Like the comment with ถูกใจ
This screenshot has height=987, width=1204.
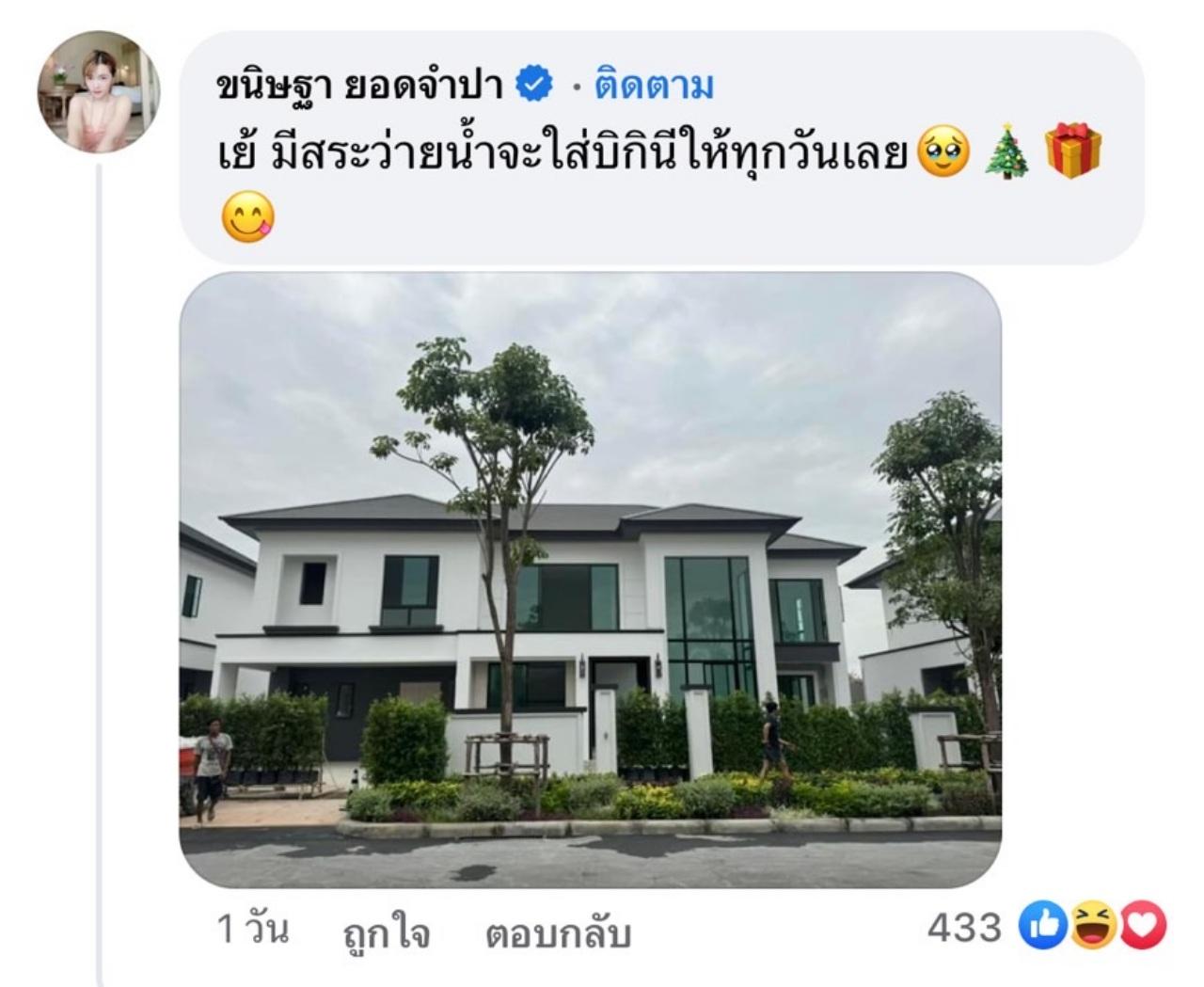(386, 933)
